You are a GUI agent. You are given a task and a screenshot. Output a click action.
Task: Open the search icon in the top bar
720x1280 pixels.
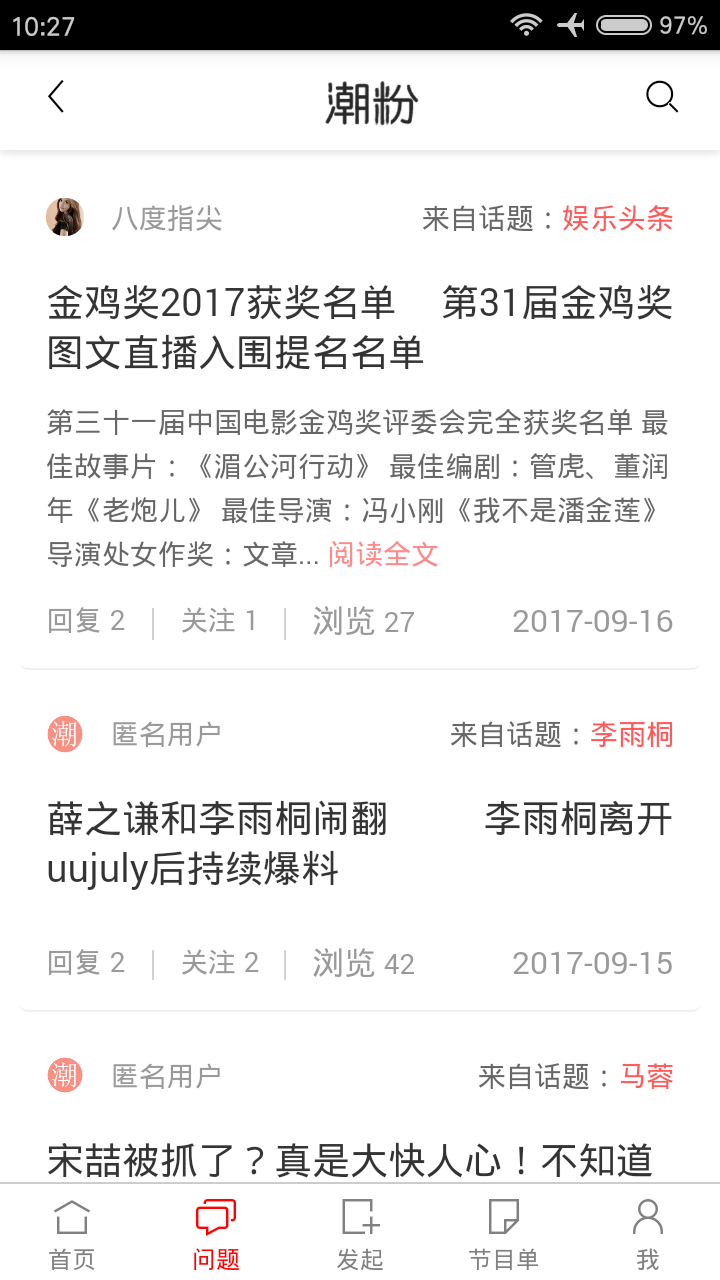(x=661, y=97)
